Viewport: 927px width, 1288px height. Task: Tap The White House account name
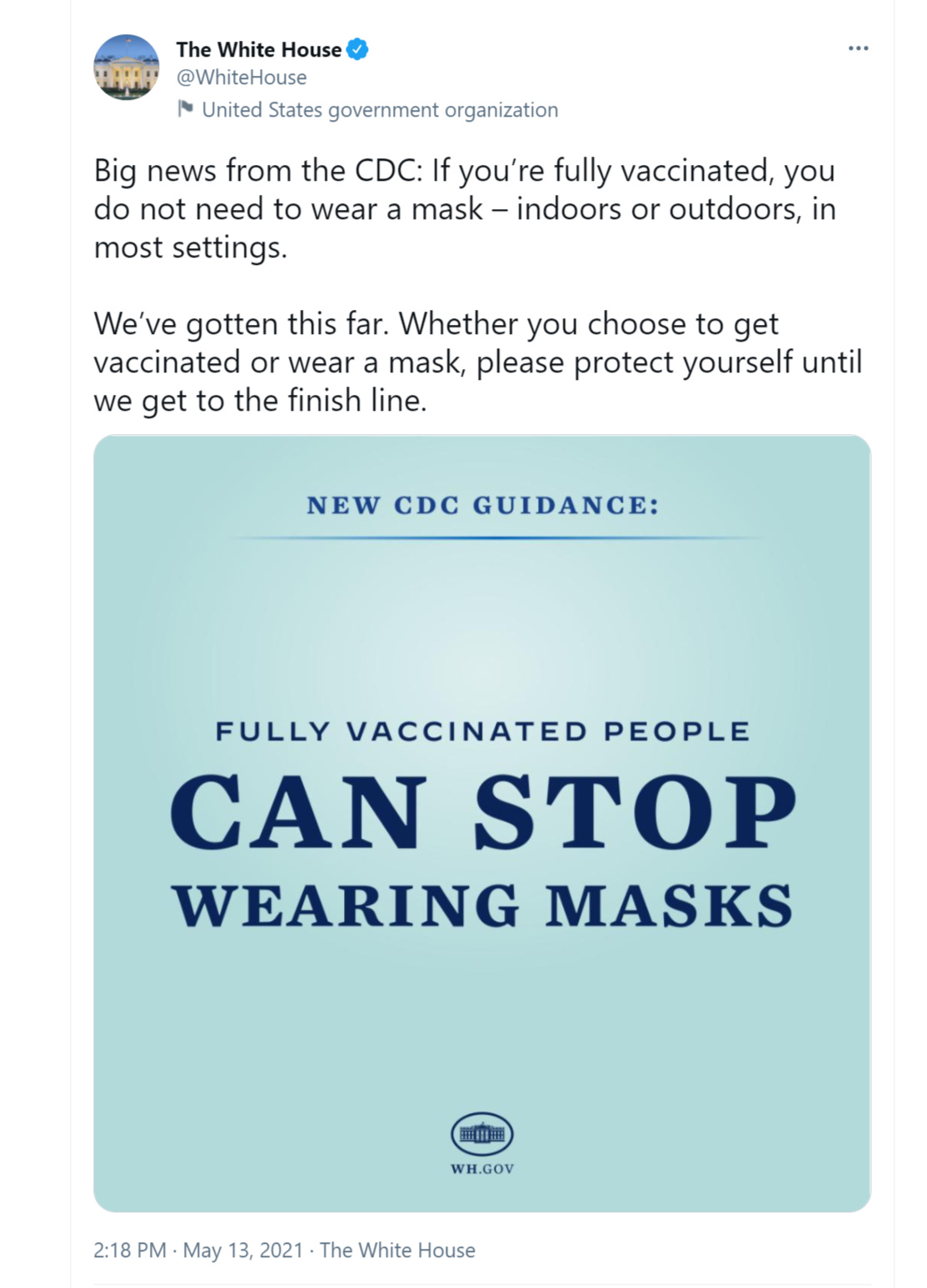click(259, 50)
